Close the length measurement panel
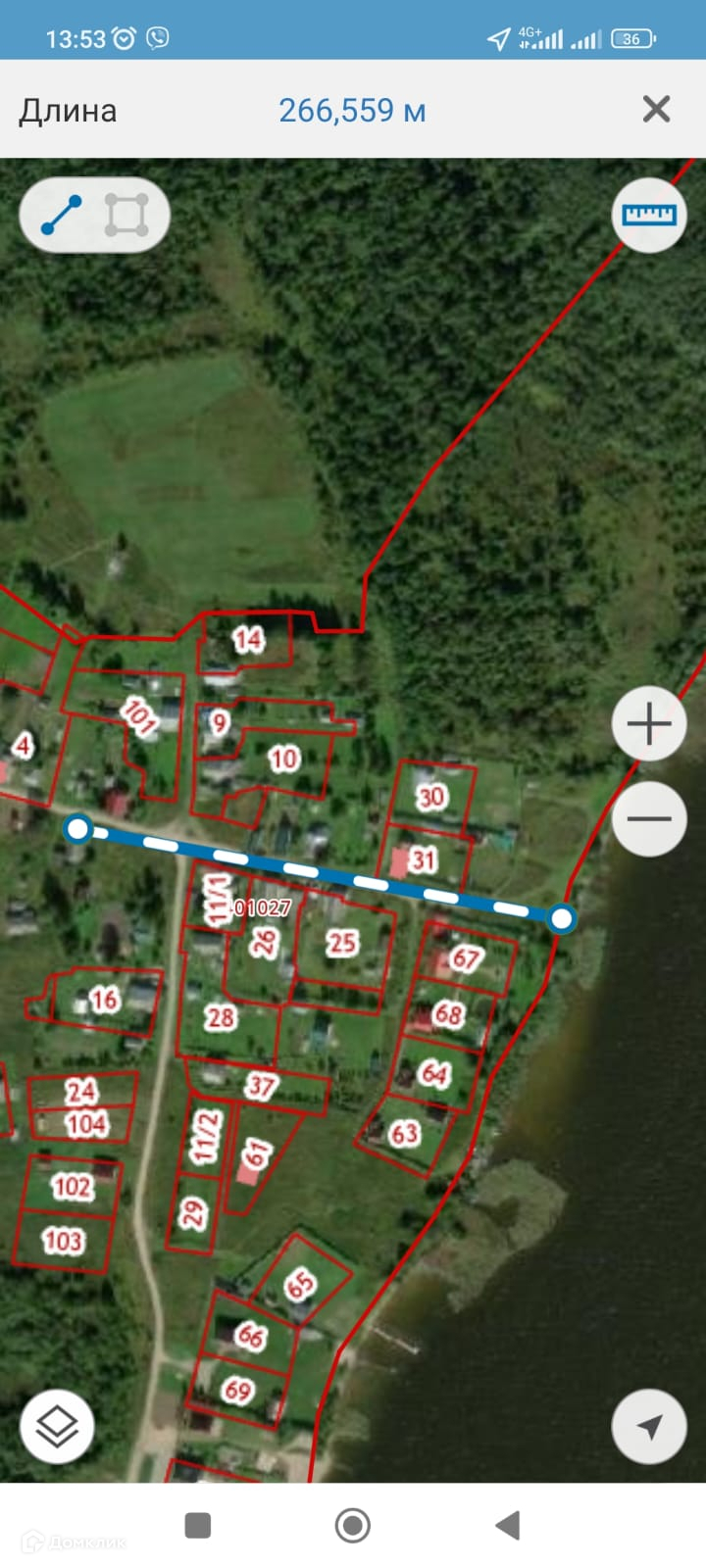This screenshot has height=1568, width=706. [656, 109]
